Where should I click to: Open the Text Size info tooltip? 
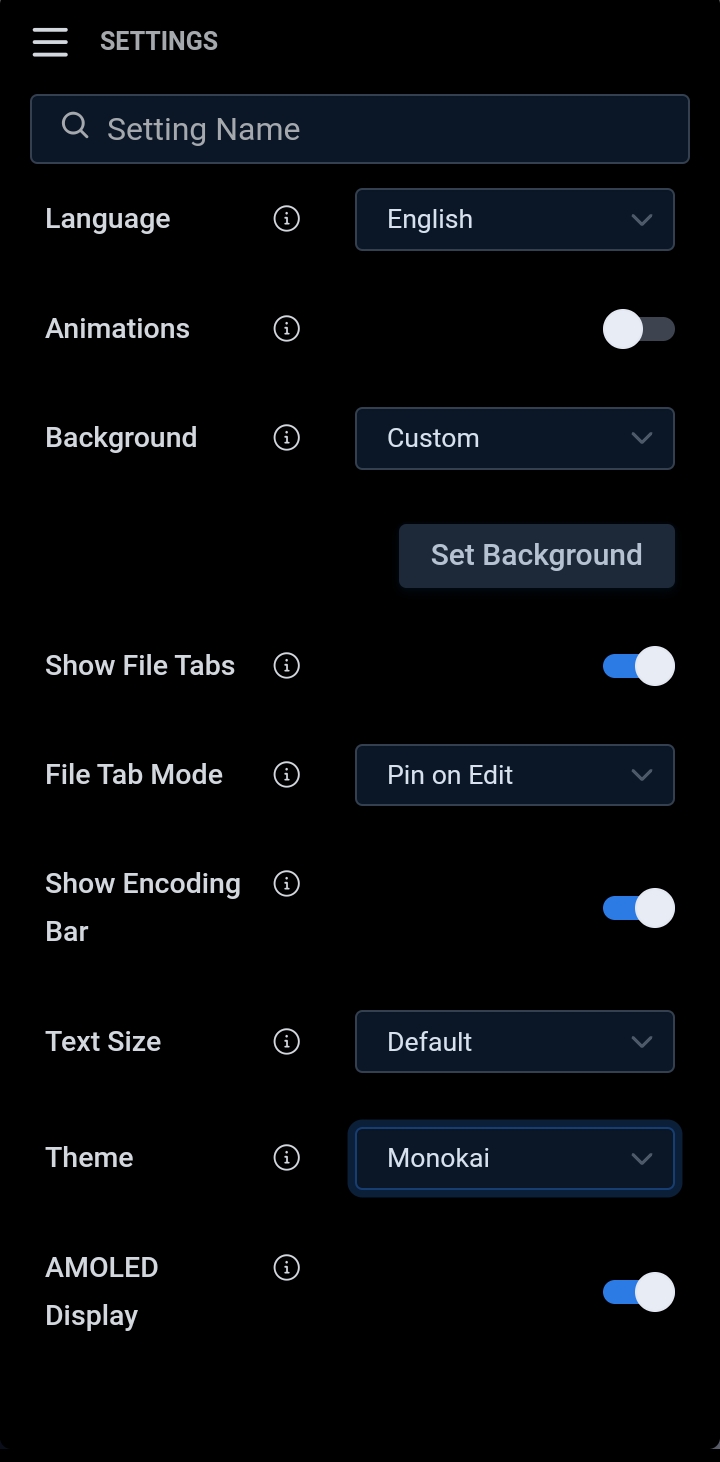tap(286, 1041)
